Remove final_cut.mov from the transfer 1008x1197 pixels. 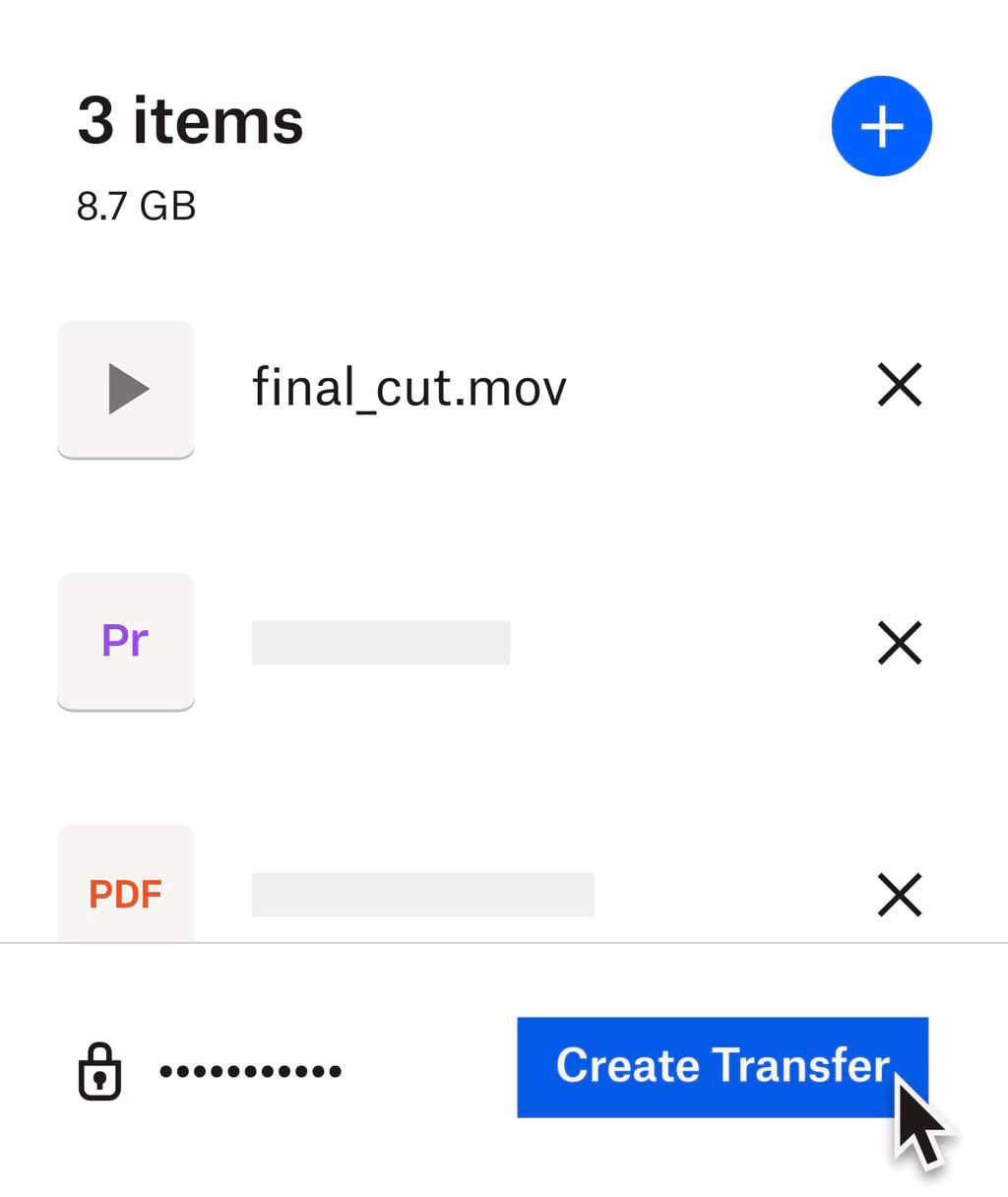899,386
